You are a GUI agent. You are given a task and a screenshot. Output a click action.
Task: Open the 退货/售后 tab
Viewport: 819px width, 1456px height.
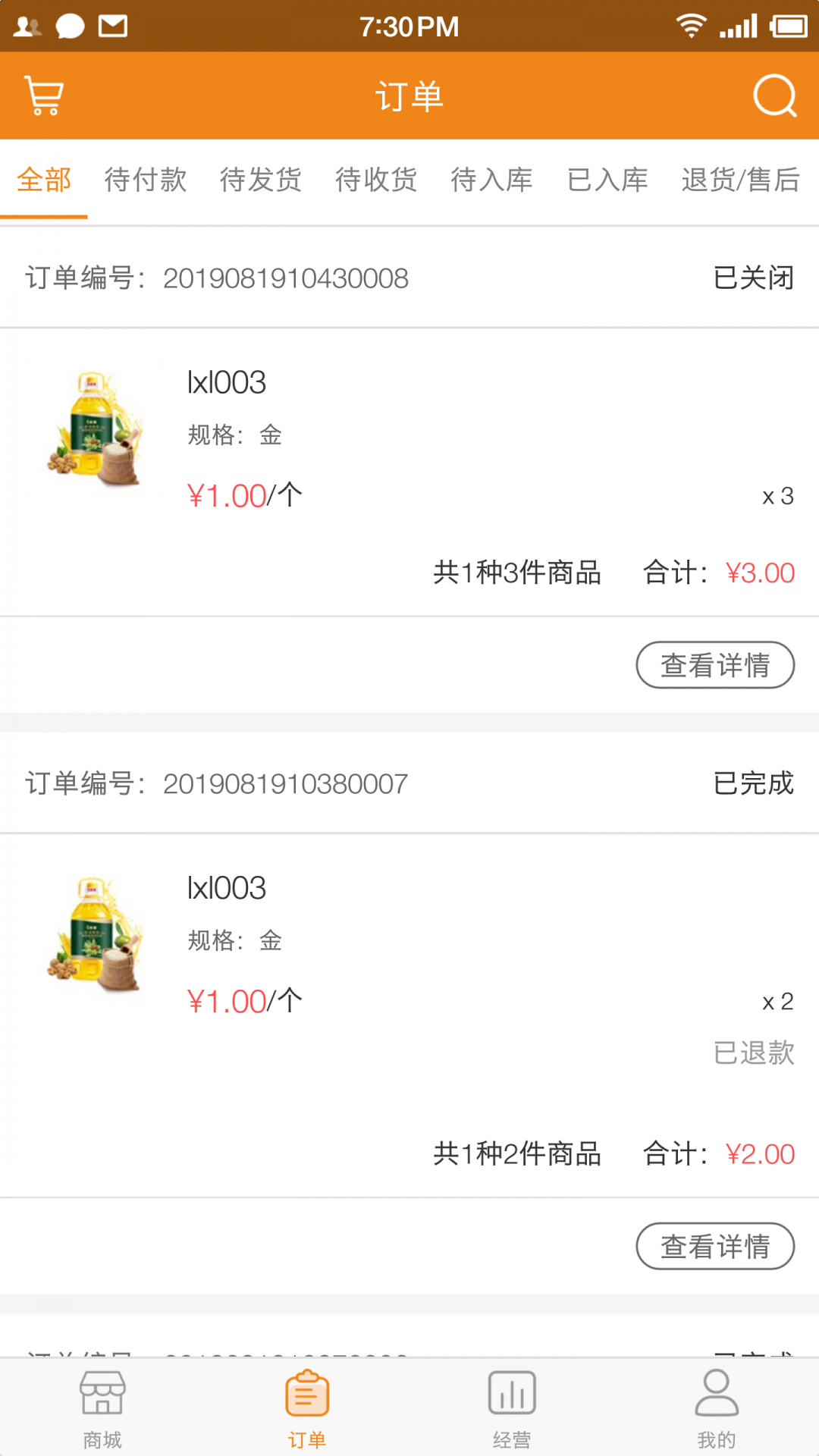click(740, 180)
